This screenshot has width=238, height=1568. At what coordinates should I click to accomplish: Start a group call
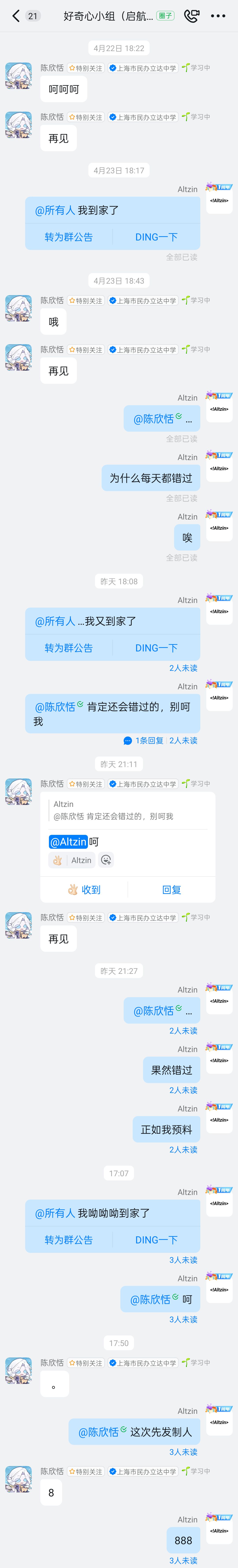(191, 16)
